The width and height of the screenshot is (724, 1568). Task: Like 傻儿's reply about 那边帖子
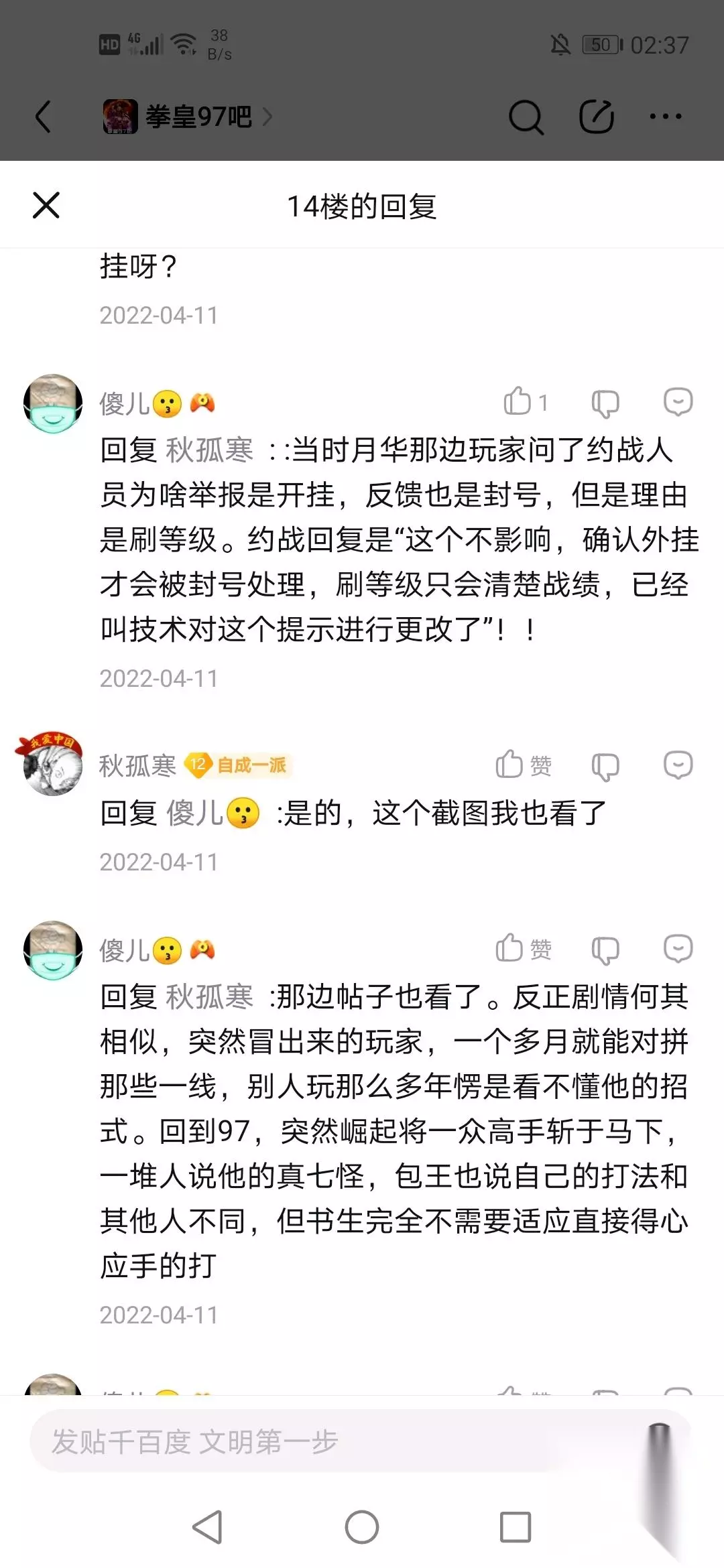(524, 949)
